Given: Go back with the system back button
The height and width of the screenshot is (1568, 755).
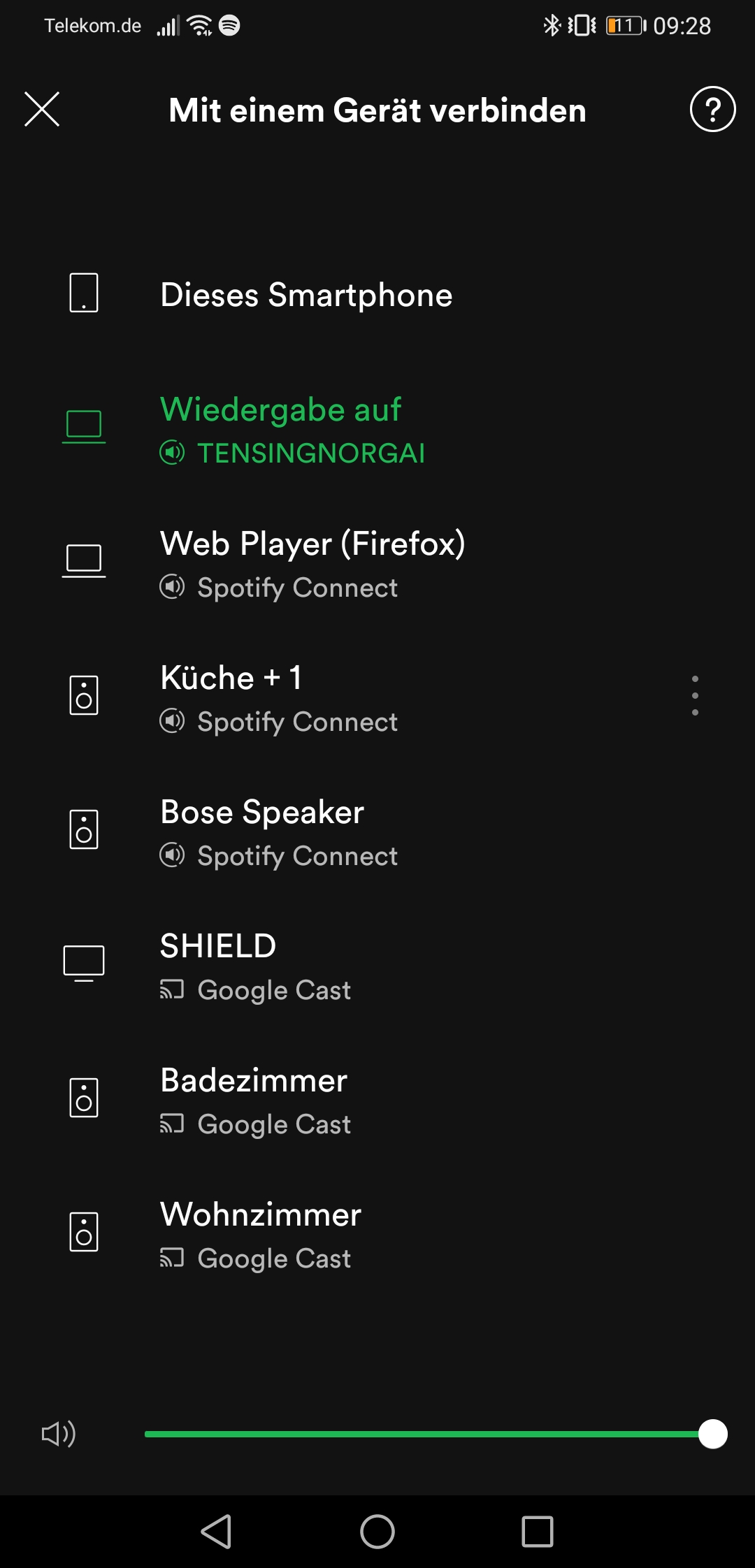Looking at the screenshot, I should (216, 1532).
